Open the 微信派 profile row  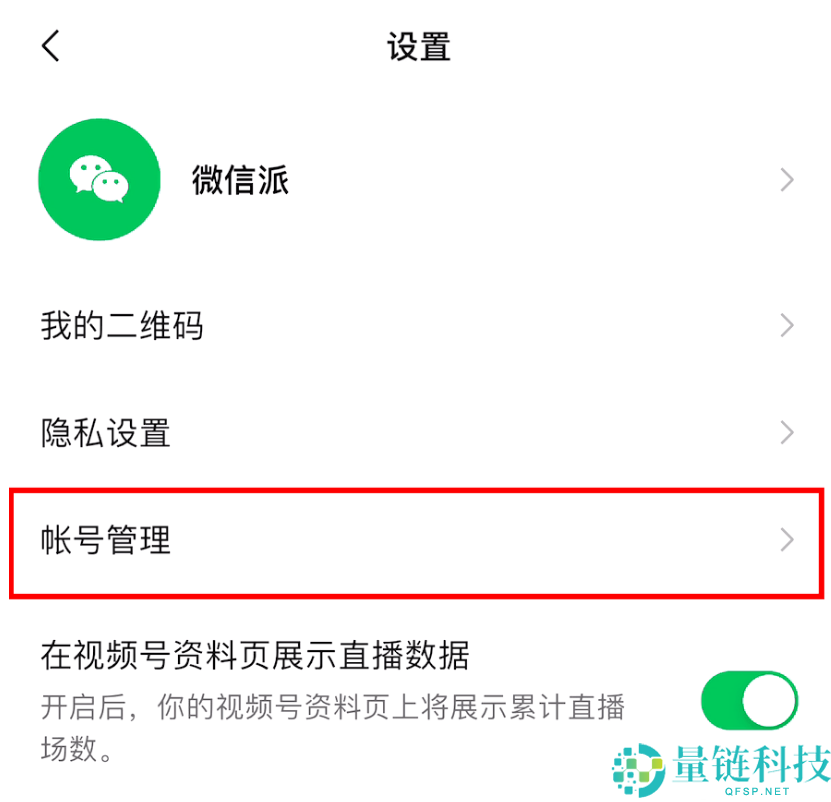point(415,180)
